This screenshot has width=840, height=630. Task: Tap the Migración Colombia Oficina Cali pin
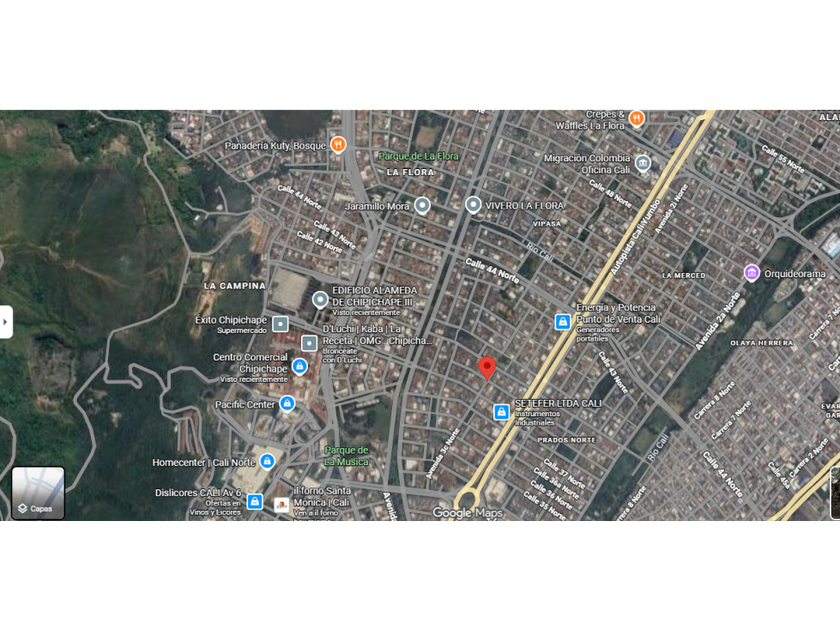[x=643, y=163]
